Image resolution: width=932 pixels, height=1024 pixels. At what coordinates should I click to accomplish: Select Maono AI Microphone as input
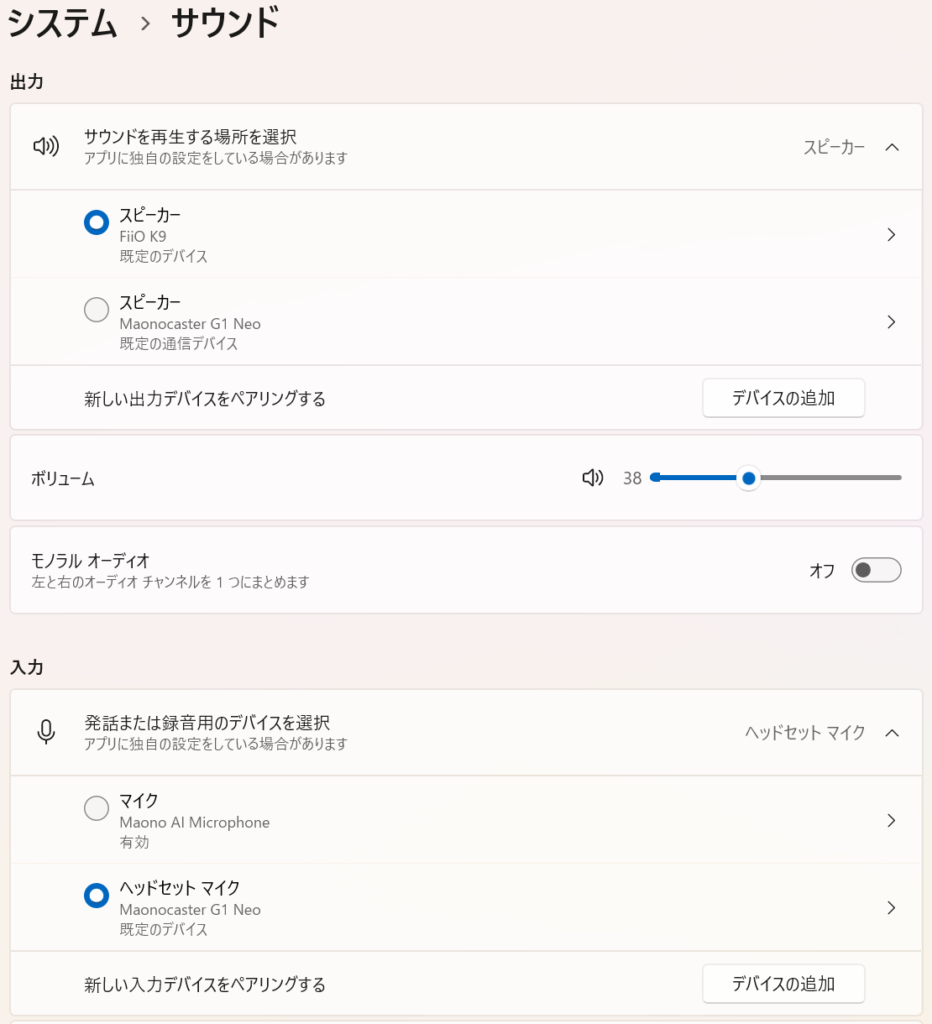tap(96, 808)
